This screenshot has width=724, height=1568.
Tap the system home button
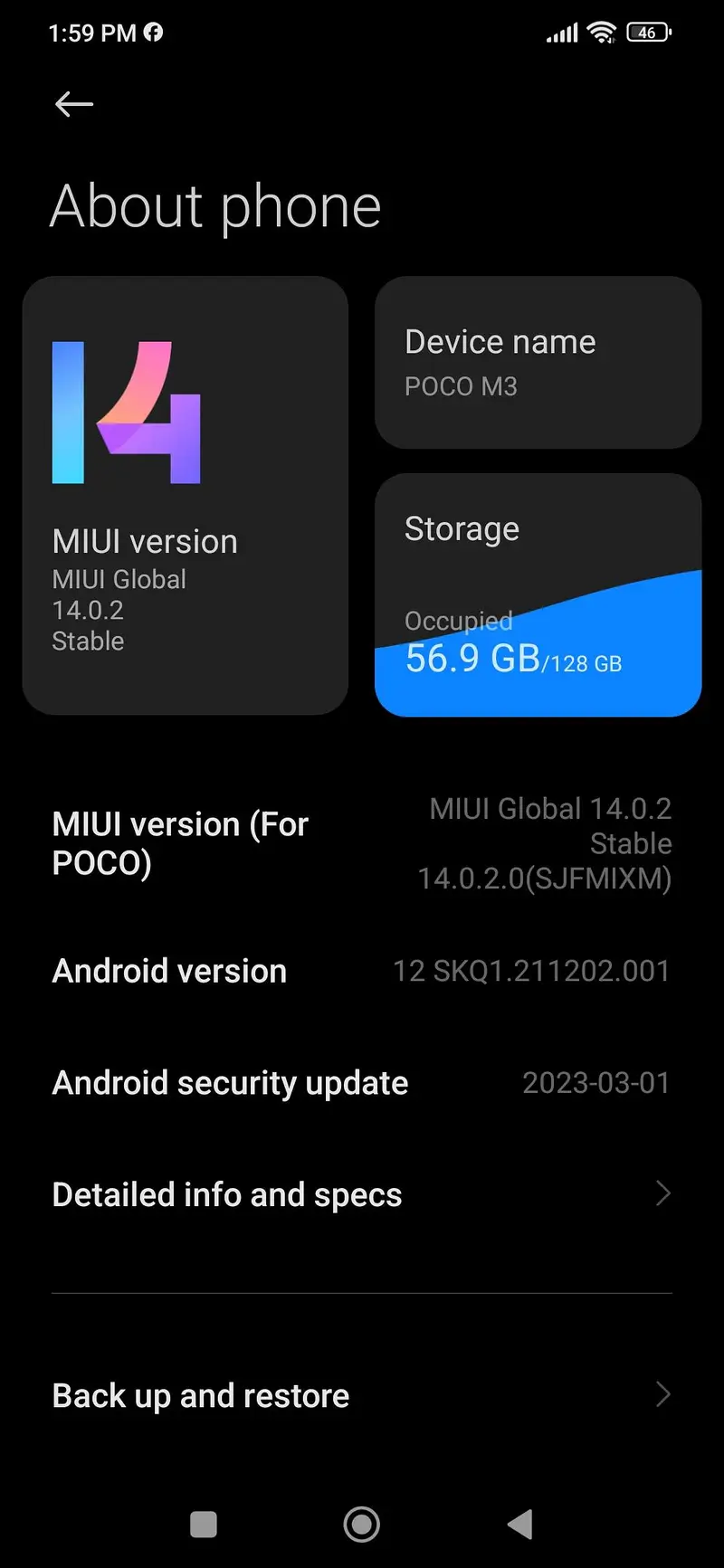(x=362, y=1525)
